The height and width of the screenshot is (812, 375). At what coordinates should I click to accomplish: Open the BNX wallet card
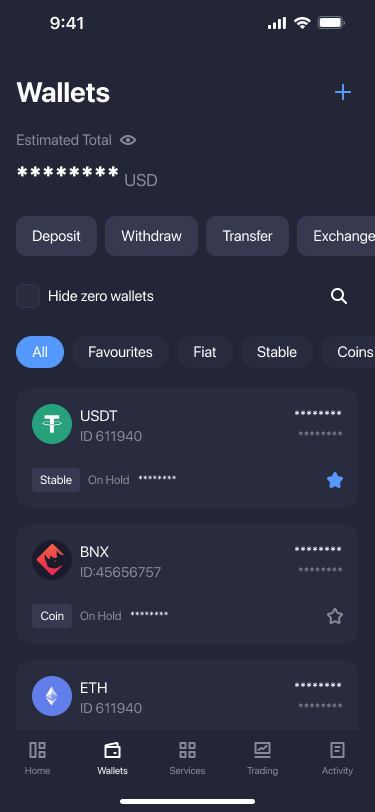coord(188,584)
